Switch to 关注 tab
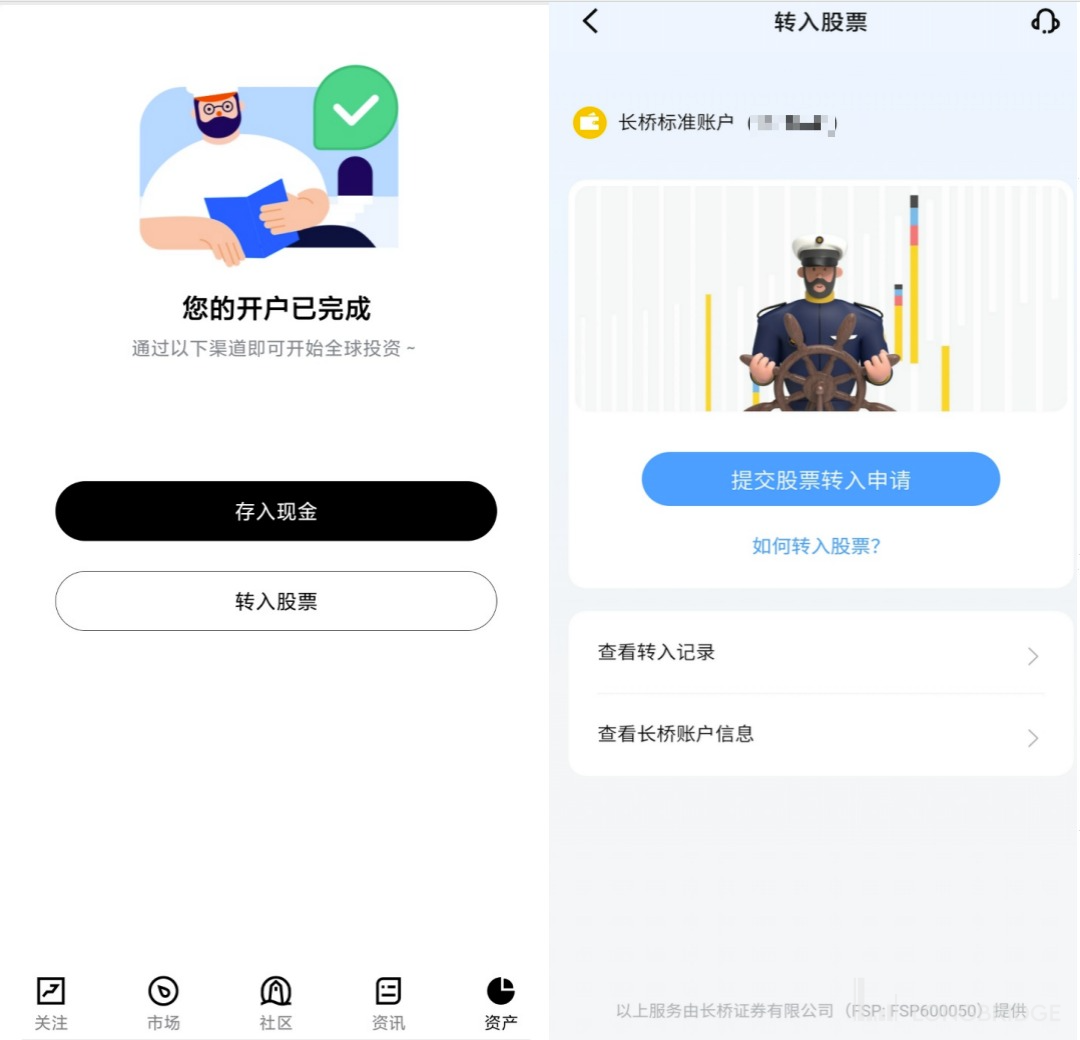This screenshot has width=1080, height=1040. click(51, 1003)
